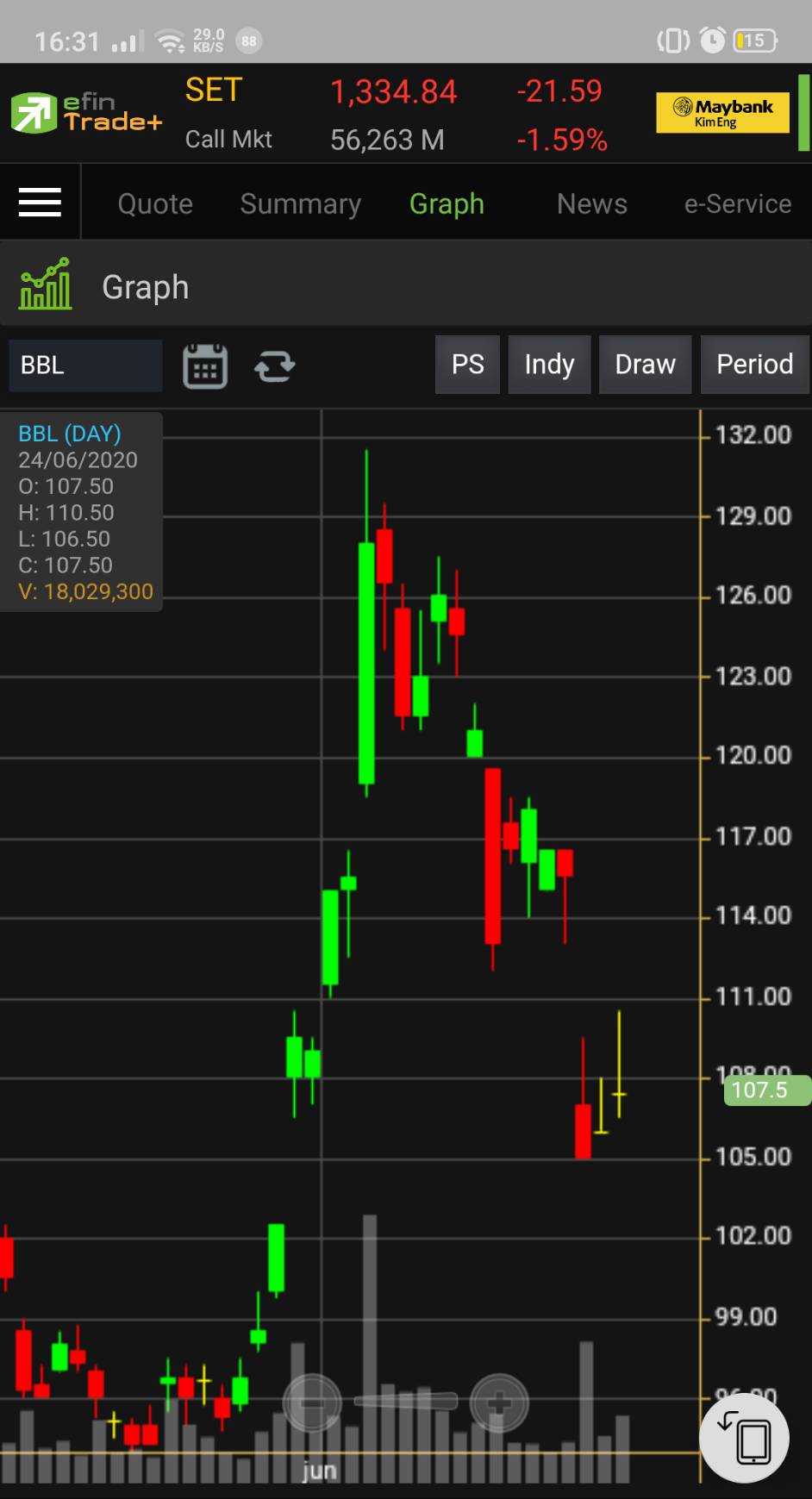Zoom in the chart with plus

point(499,1403)
